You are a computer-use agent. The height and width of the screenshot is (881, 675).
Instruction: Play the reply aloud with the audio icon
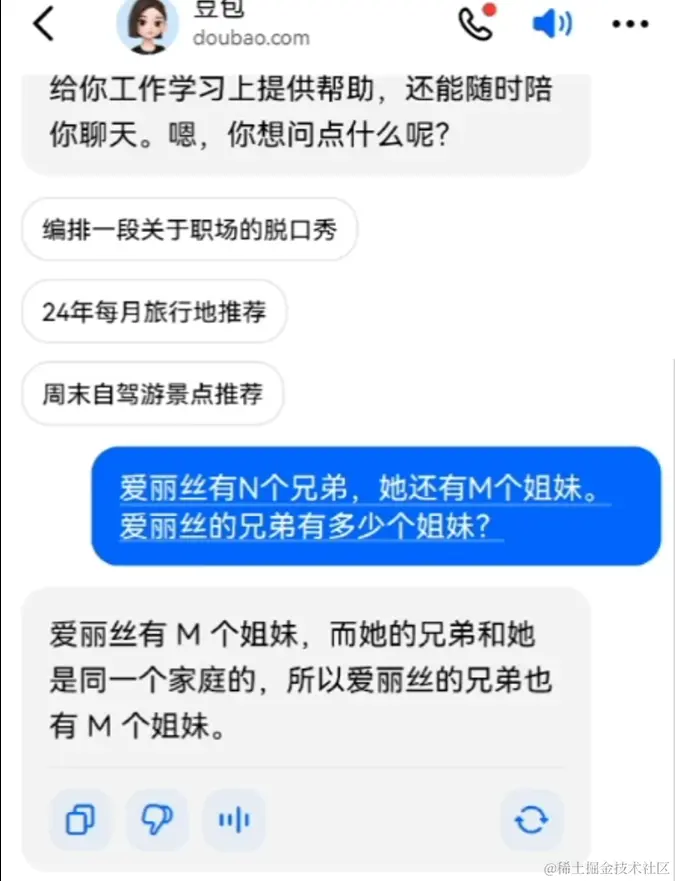(234, 820)
